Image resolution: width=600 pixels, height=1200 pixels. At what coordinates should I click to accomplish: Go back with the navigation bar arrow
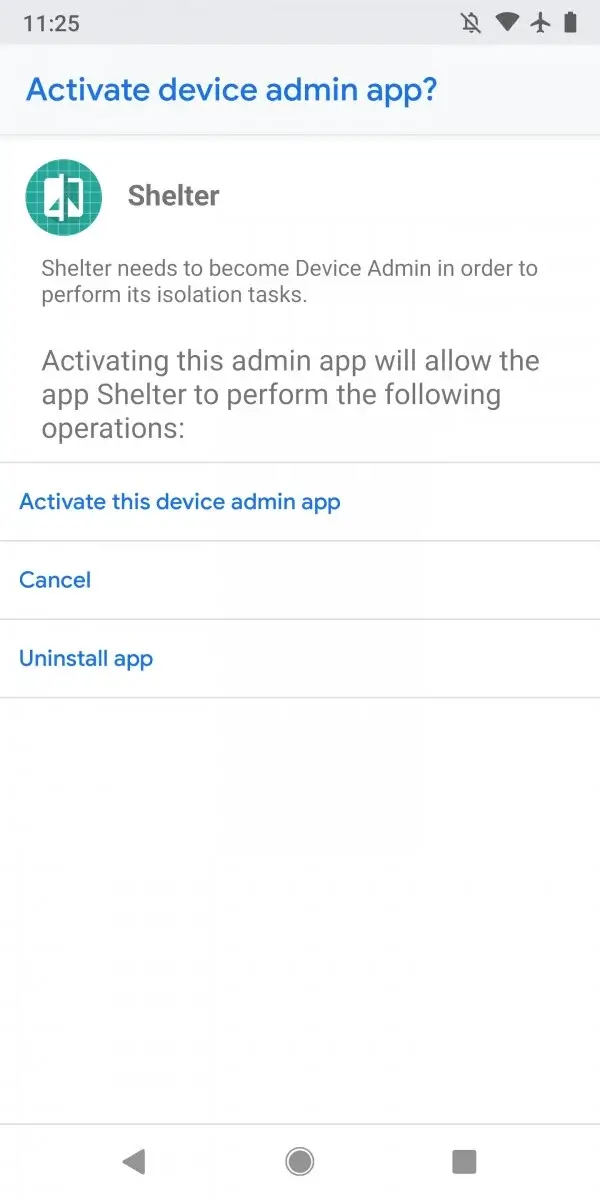click(x=134, y=1160)
